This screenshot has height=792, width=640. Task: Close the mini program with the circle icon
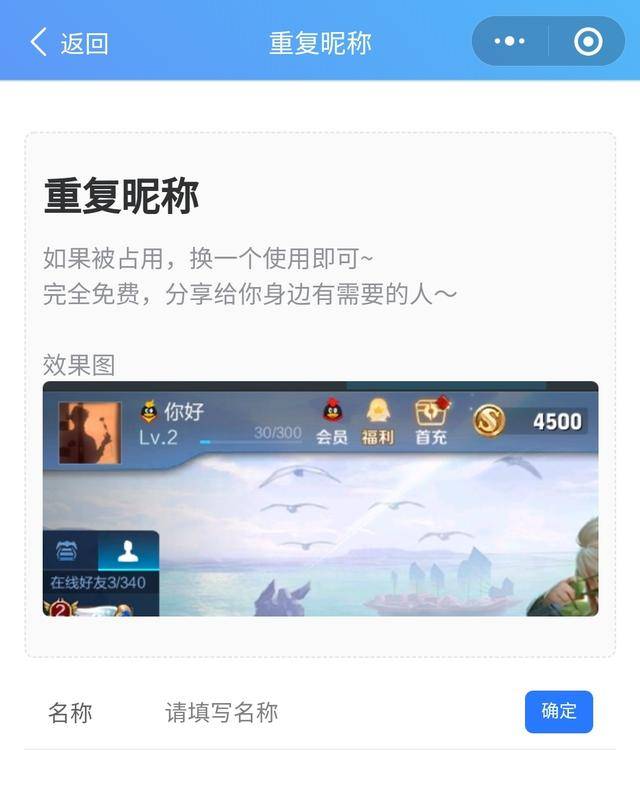[x=587, y=42]
